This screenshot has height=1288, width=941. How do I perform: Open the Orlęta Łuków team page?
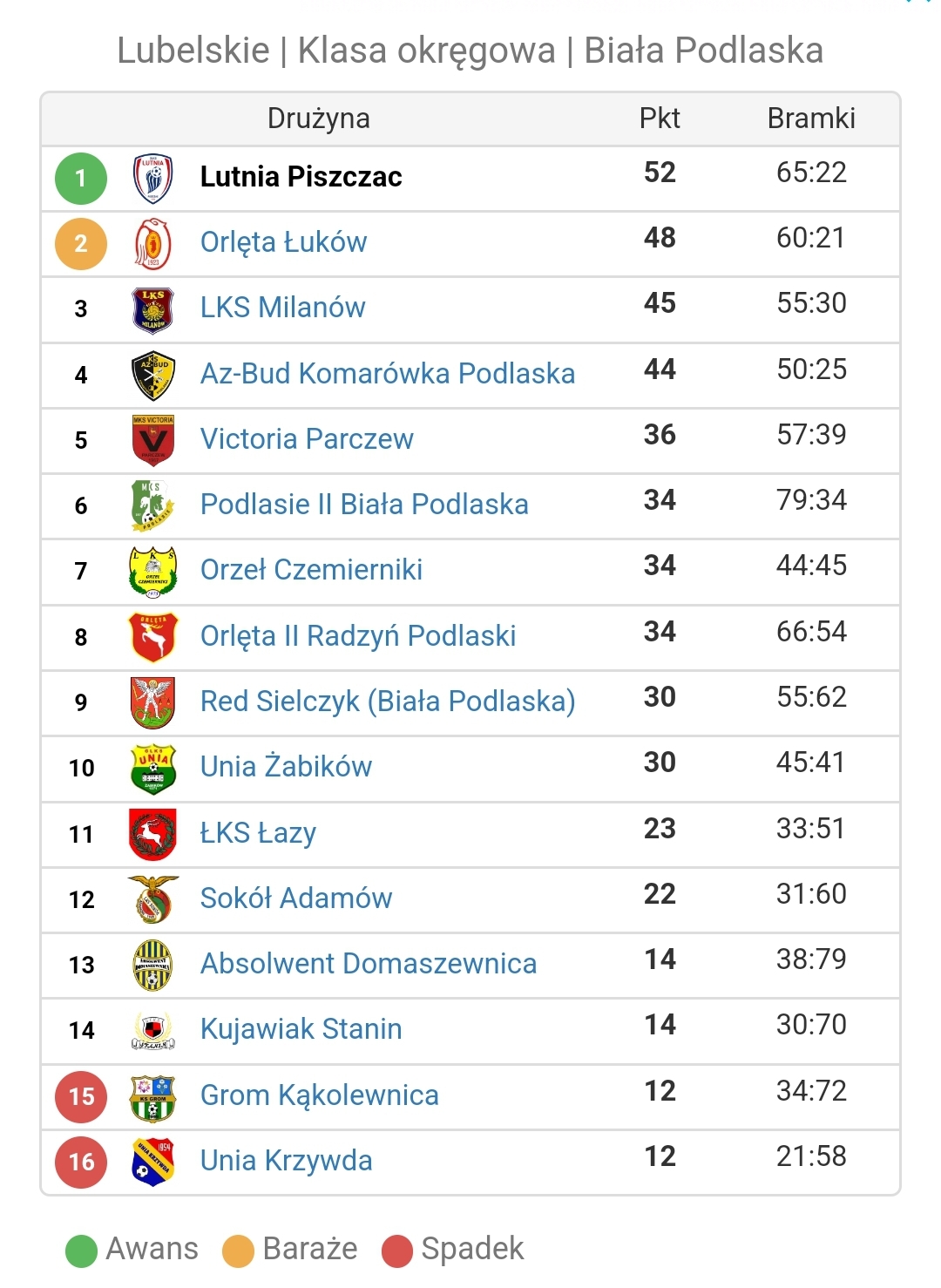coord(283,242)
